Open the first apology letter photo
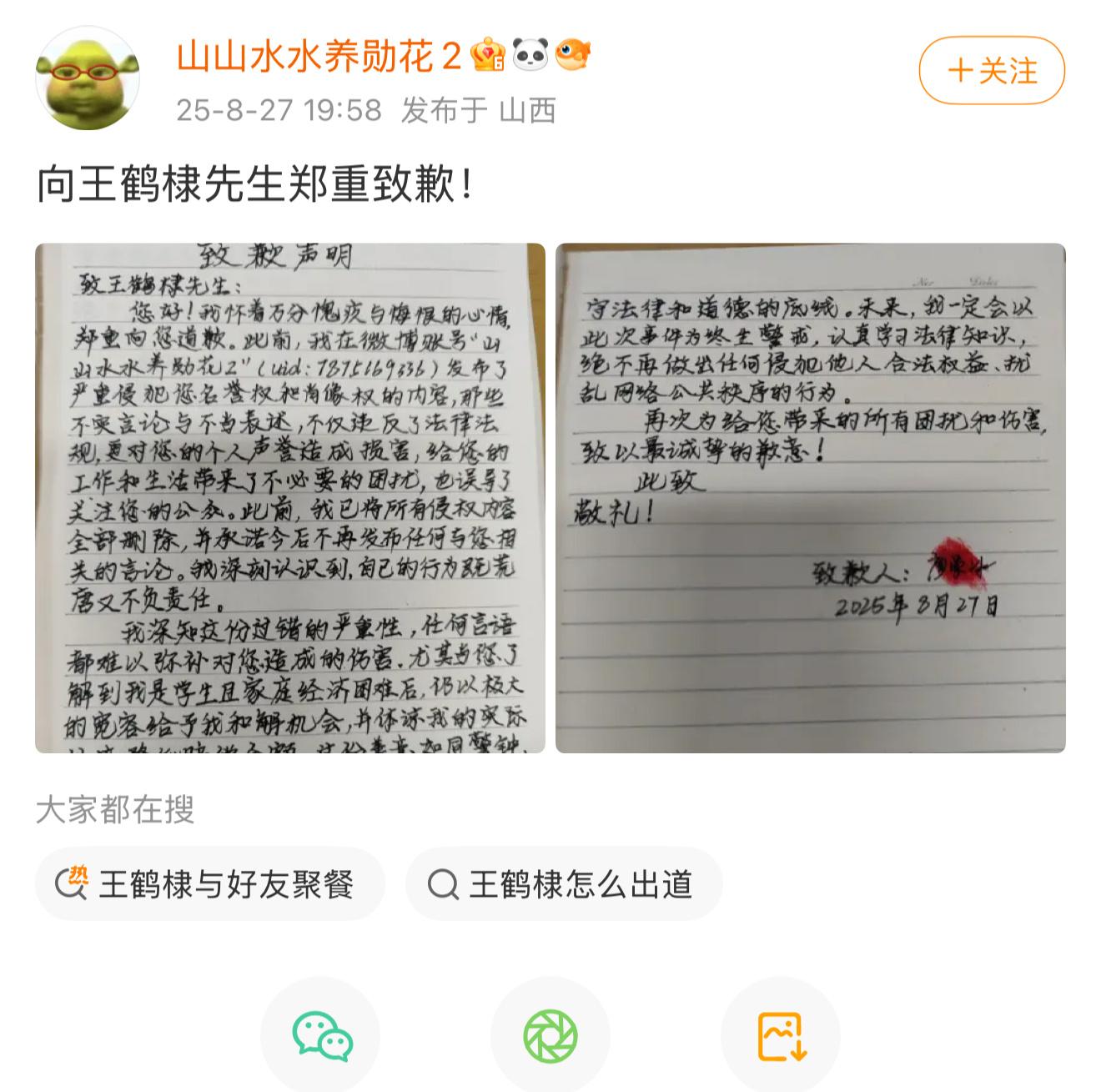Image resolution: width=1101 pixels, height=1092 pixels. tap(290, 498)
